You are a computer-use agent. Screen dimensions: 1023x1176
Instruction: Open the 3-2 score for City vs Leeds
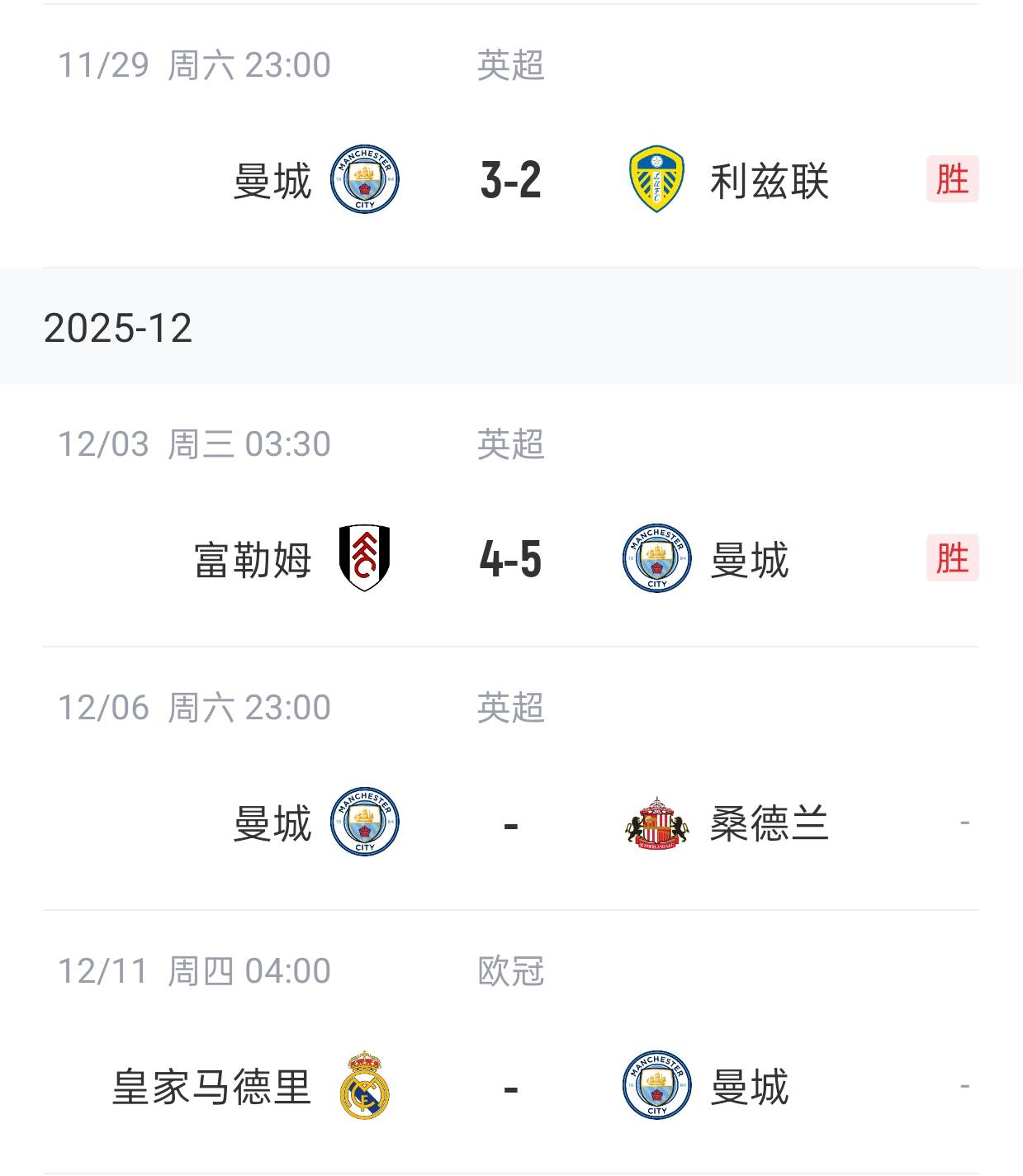[509, 180]
